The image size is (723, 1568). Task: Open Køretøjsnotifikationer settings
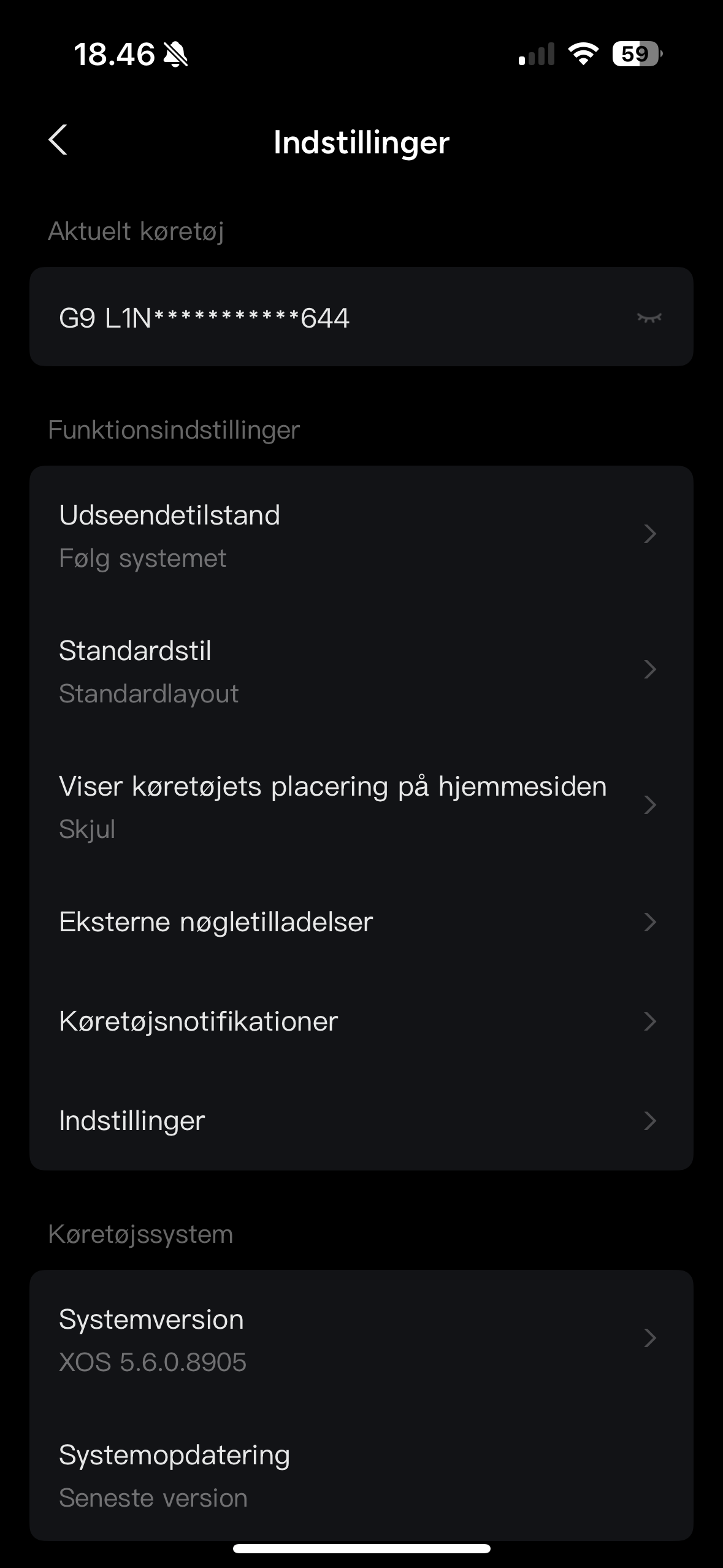point(361,1021)
